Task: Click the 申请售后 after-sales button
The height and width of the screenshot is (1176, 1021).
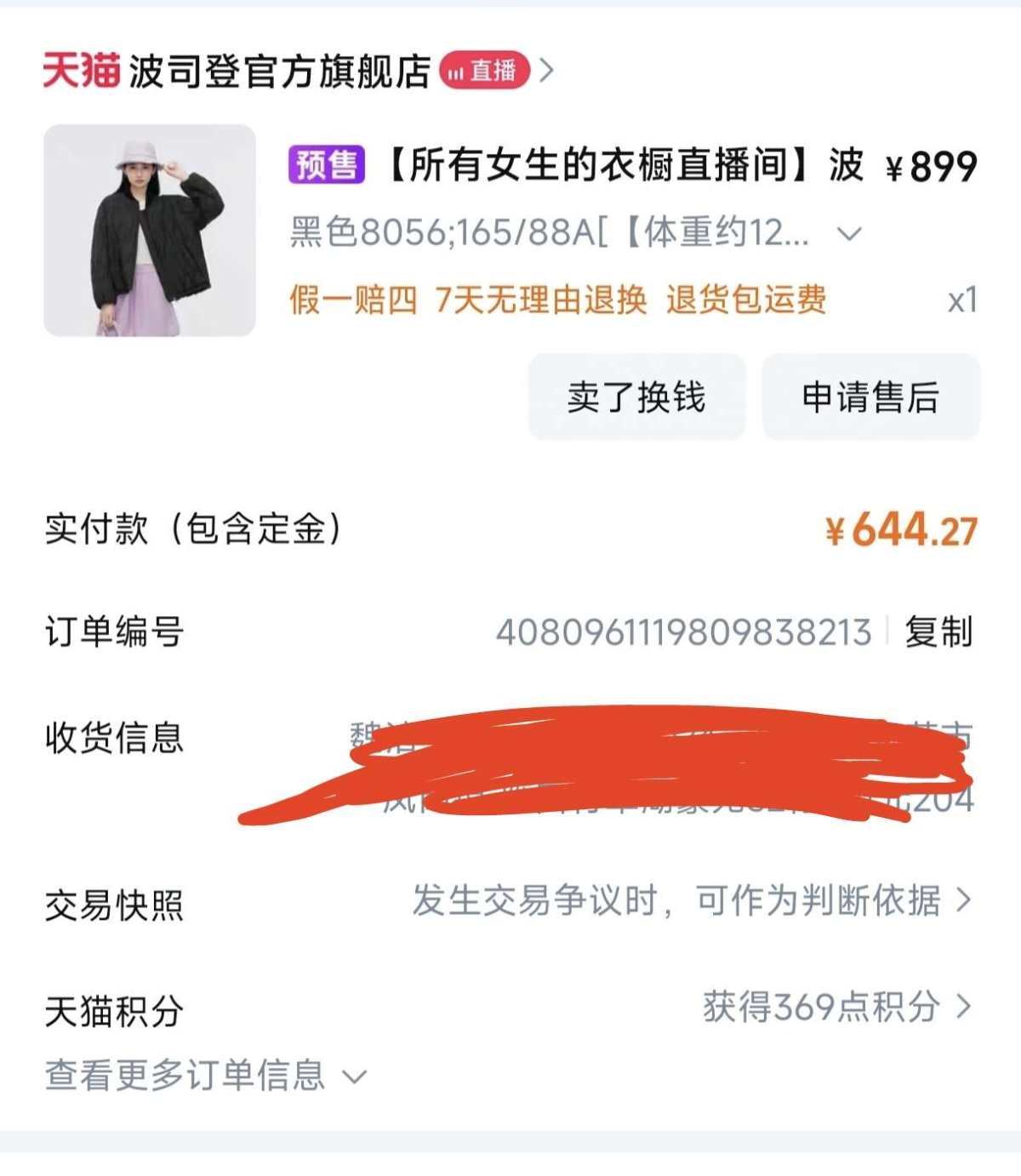Action: tap(870, 397)
